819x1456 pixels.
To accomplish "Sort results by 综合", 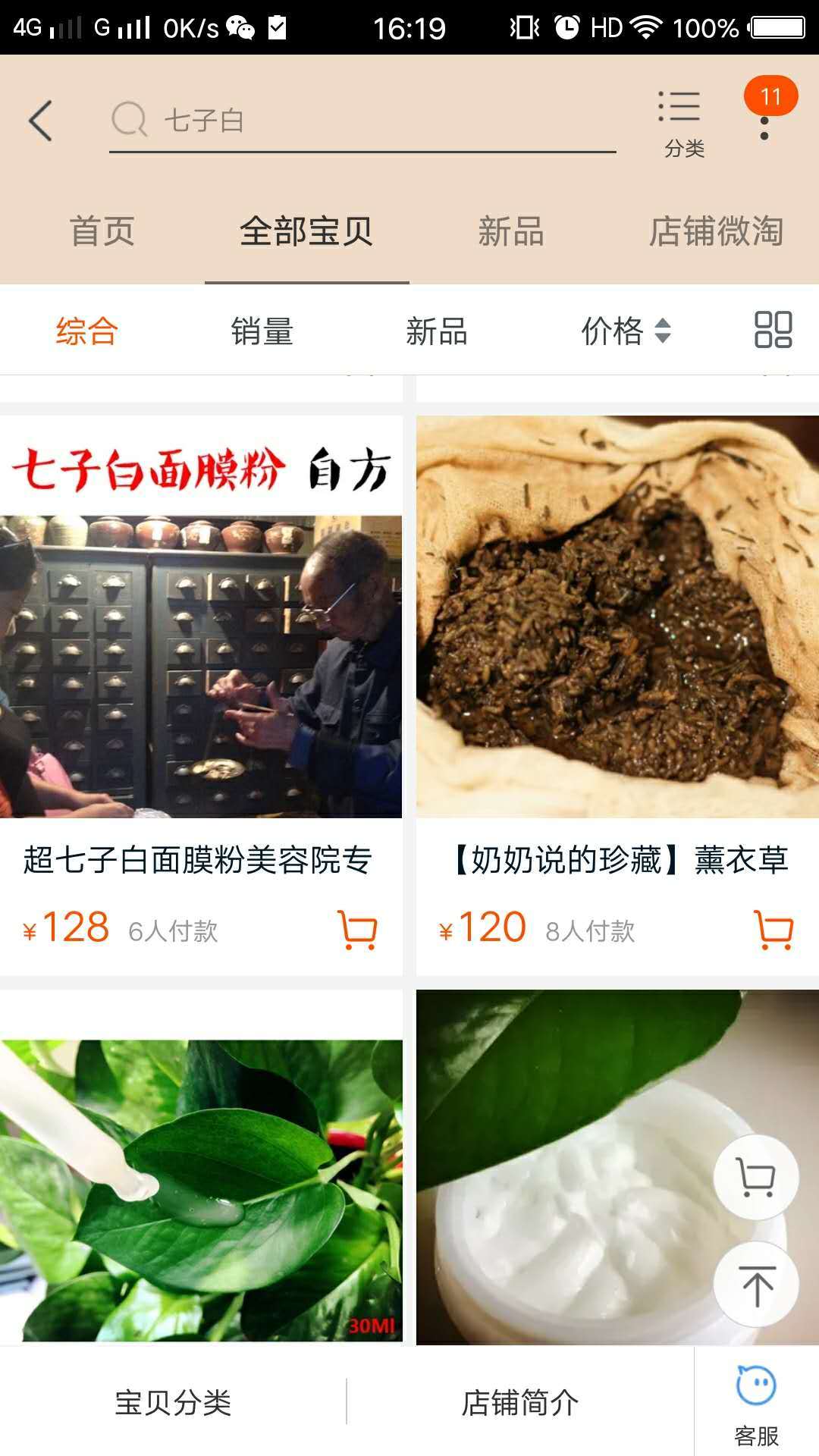I will coord(86,331).
